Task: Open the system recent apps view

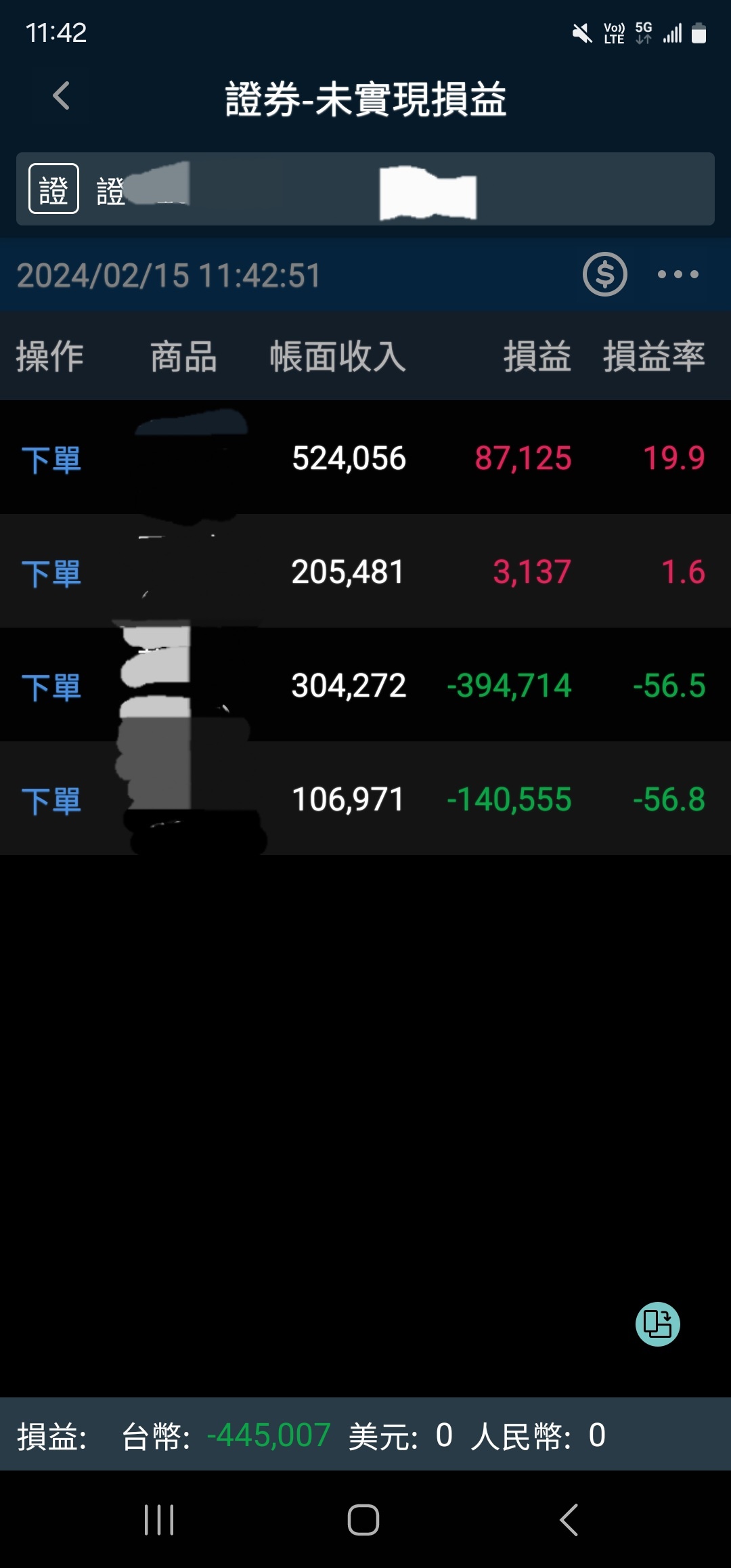Action: point(159,1520)
